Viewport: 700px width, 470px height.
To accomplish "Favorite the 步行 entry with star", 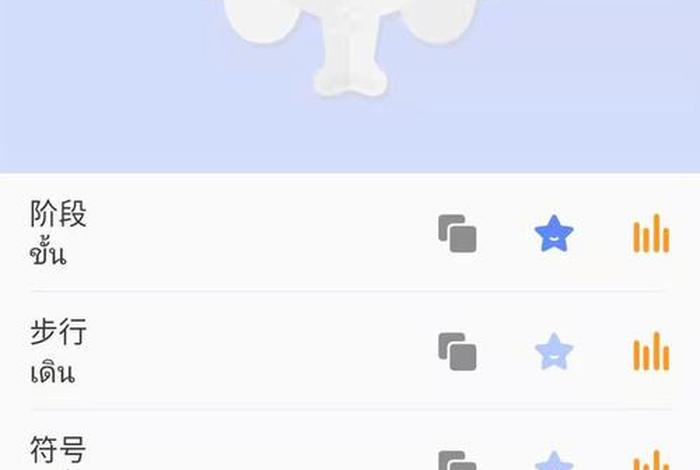I will (554, 352).
